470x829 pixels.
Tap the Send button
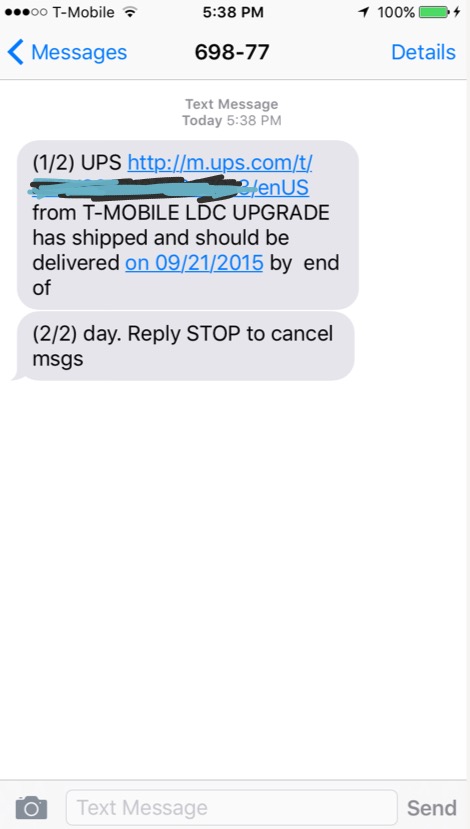[x=431, y=808]
